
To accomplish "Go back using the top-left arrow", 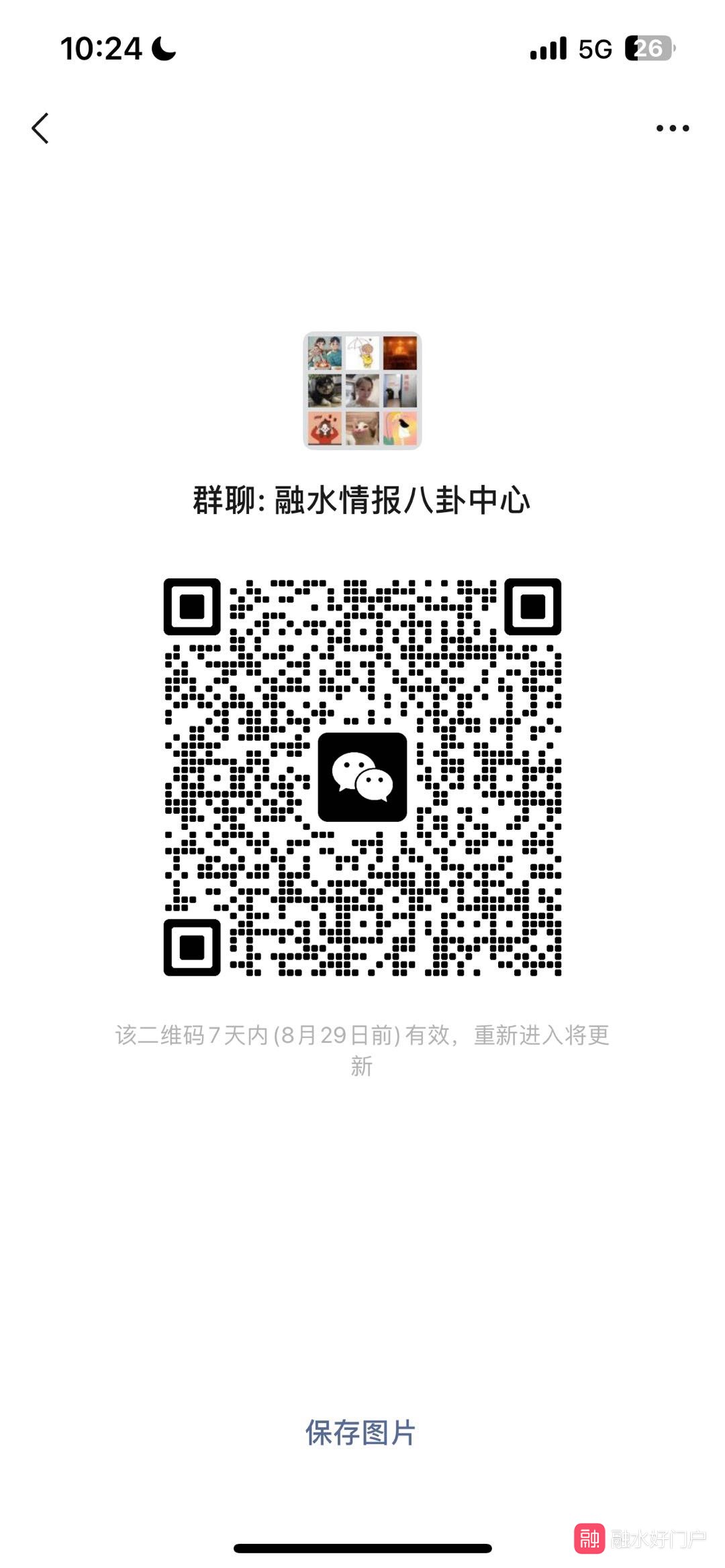I will pyautogui.click(x=40, y=128).
